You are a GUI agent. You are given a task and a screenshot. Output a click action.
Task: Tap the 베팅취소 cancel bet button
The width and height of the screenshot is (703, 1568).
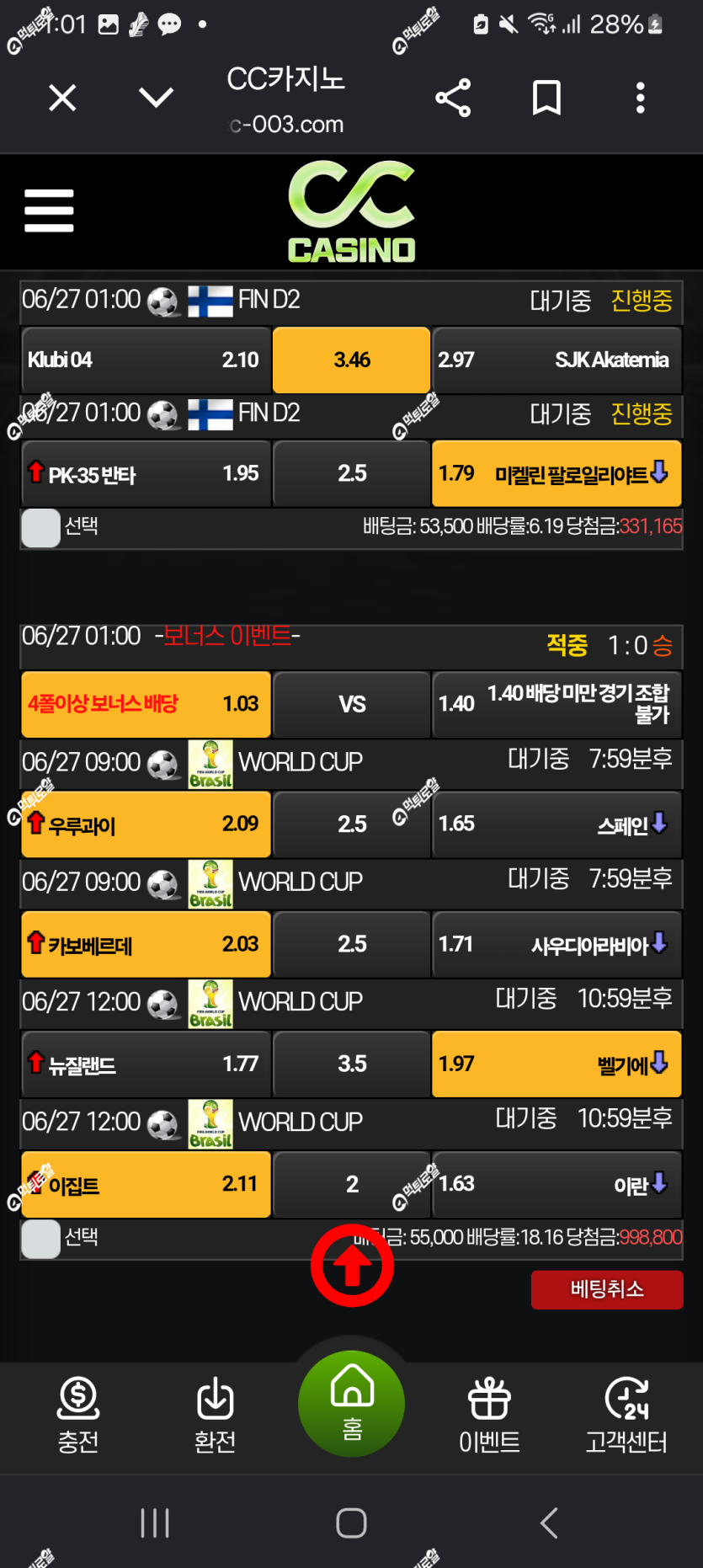click(x=607, y=1289)
